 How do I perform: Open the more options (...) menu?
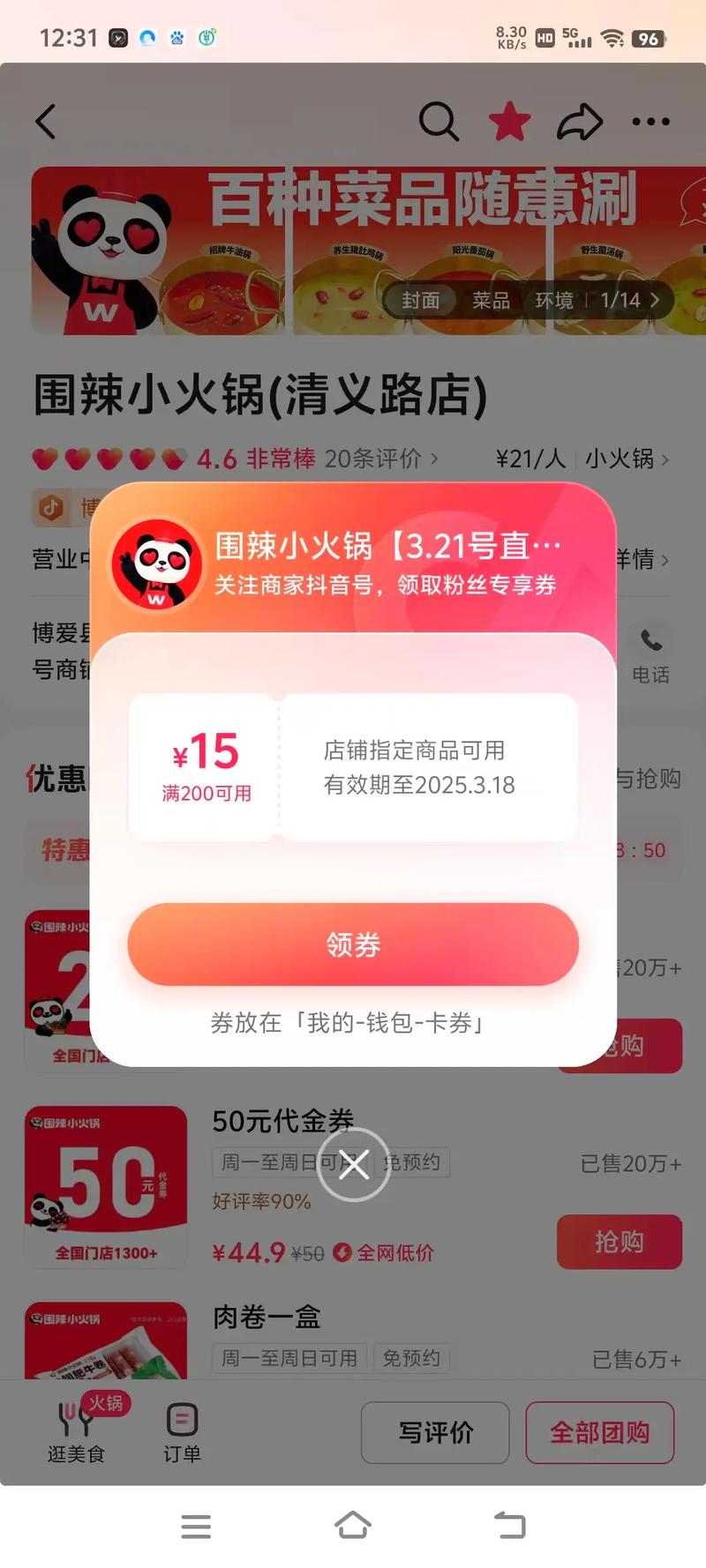click(650, 122)
